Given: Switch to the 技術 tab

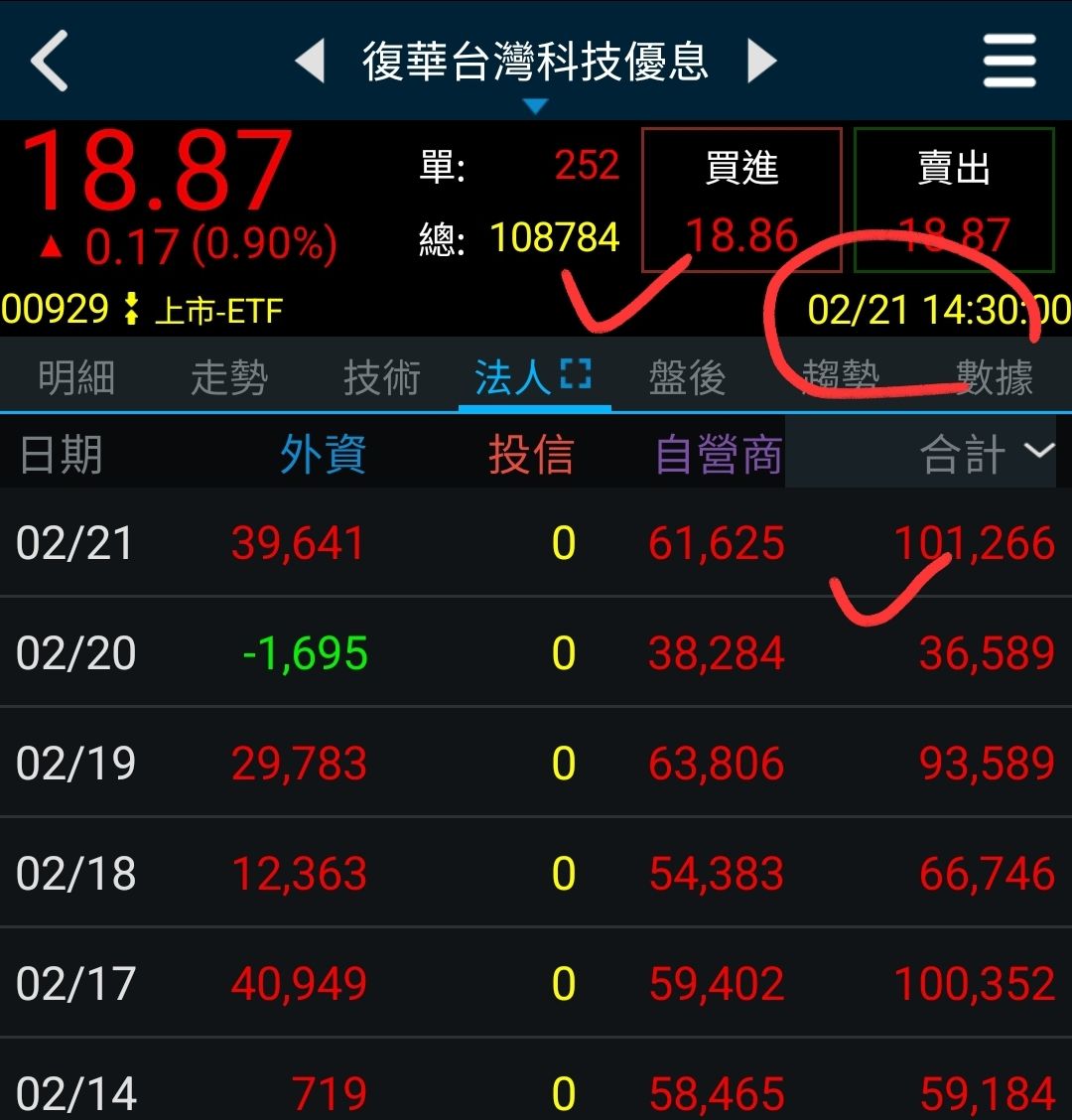Looking at the screenshot, I should pyautogui.click(x=381, y=377).
